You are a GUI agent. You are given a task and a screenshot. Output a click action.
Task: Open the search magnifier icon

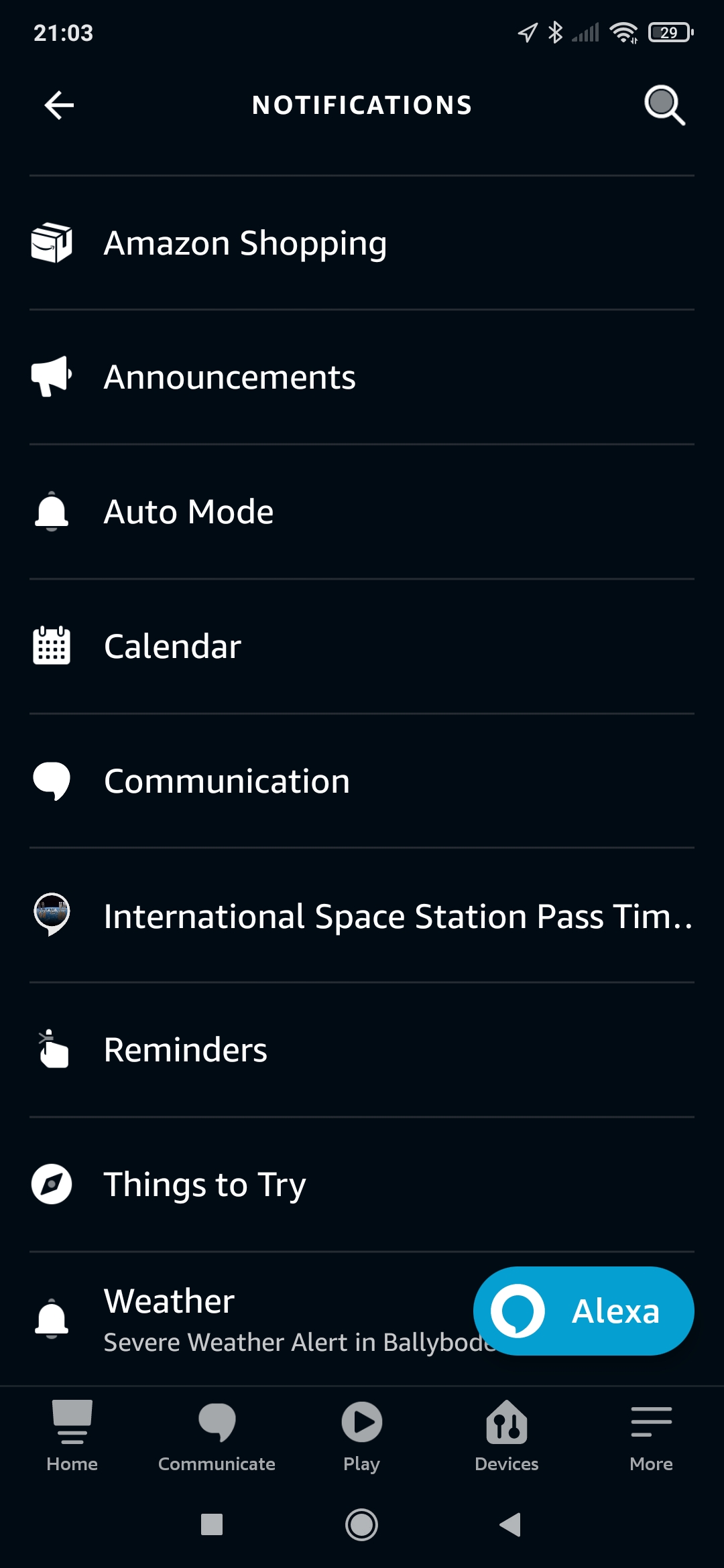pyautogui.click(x=664, y=105)
